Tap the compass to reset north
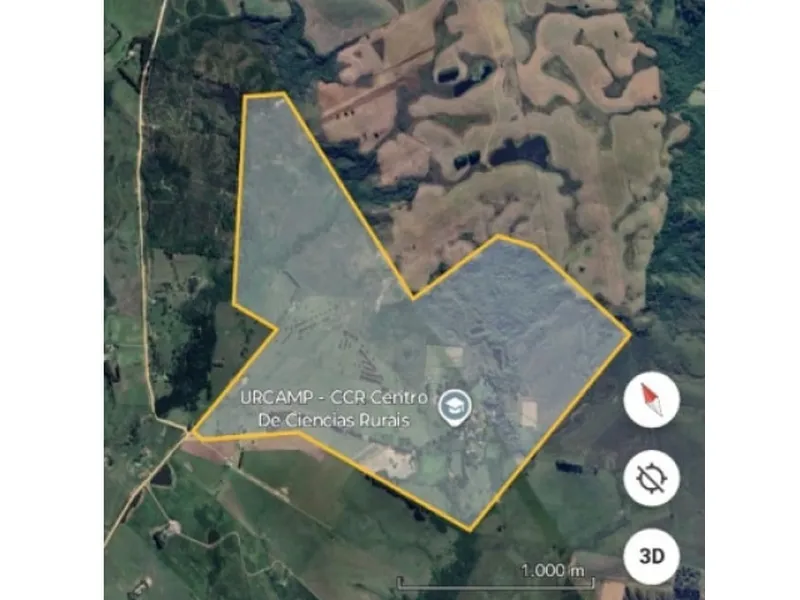Screen dimensions: 800x600 pyautogui.click(x=651, y=401)
